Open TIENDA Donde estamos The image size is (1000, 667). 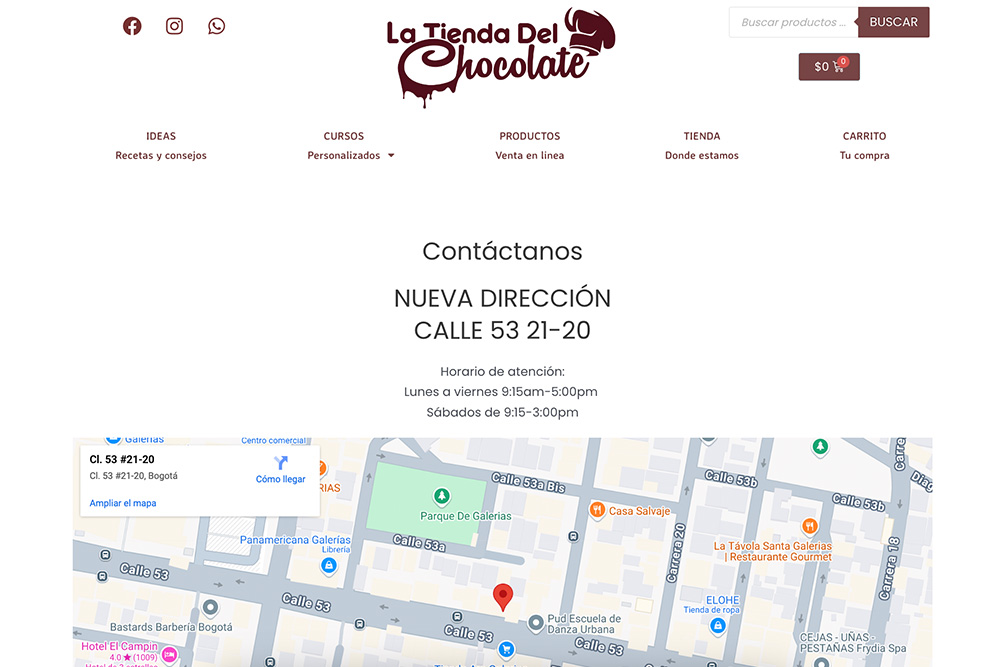(702, 145)
